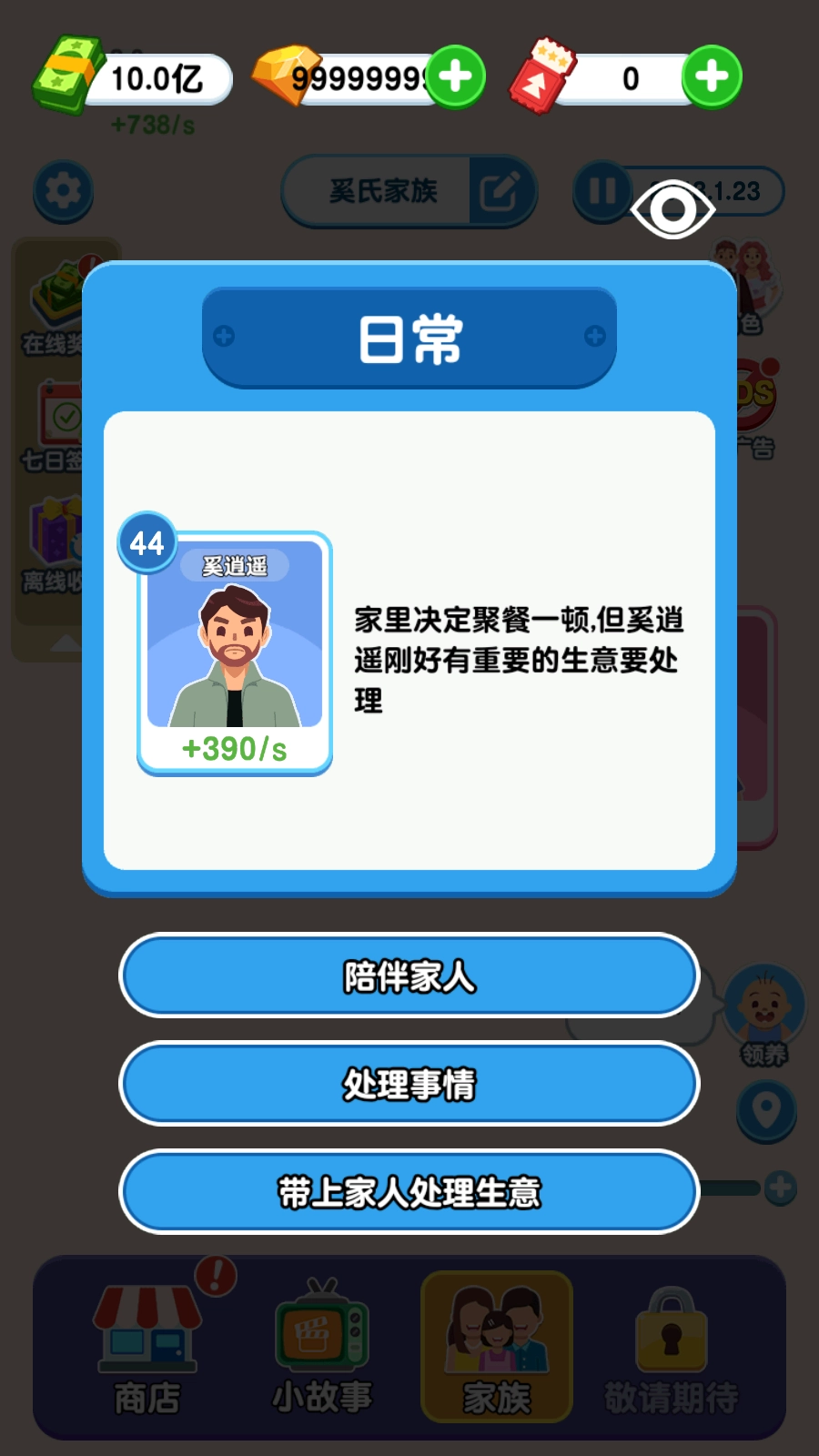Select the 家族 family tab
This screenshot has width=819, height=1456.
[x=496, y=1347]
